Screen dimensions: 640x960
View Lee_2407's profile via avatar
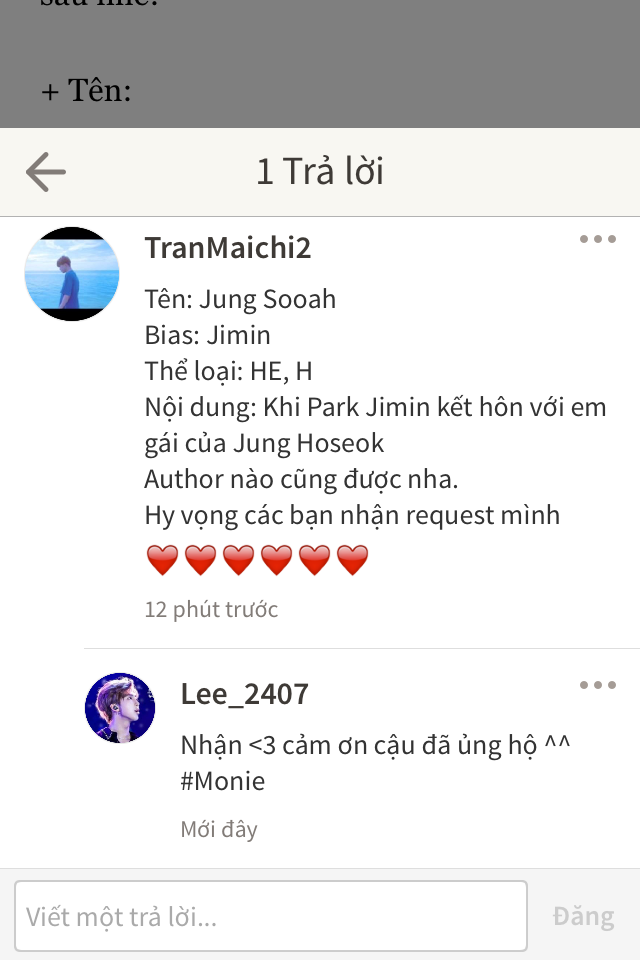120,708
